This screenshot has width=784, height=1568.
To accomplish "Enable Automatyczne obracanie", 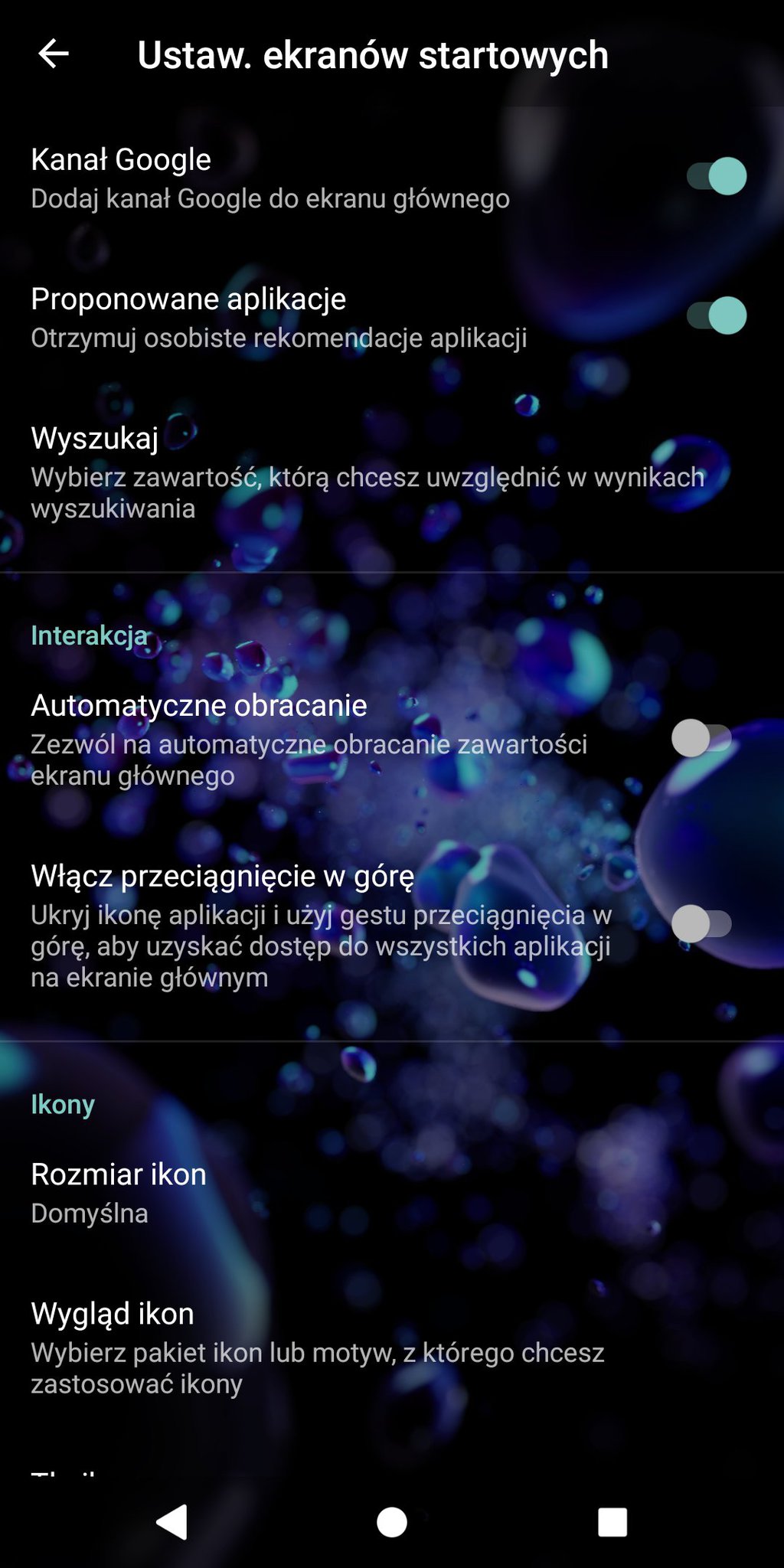I will [x=701, y=738].
